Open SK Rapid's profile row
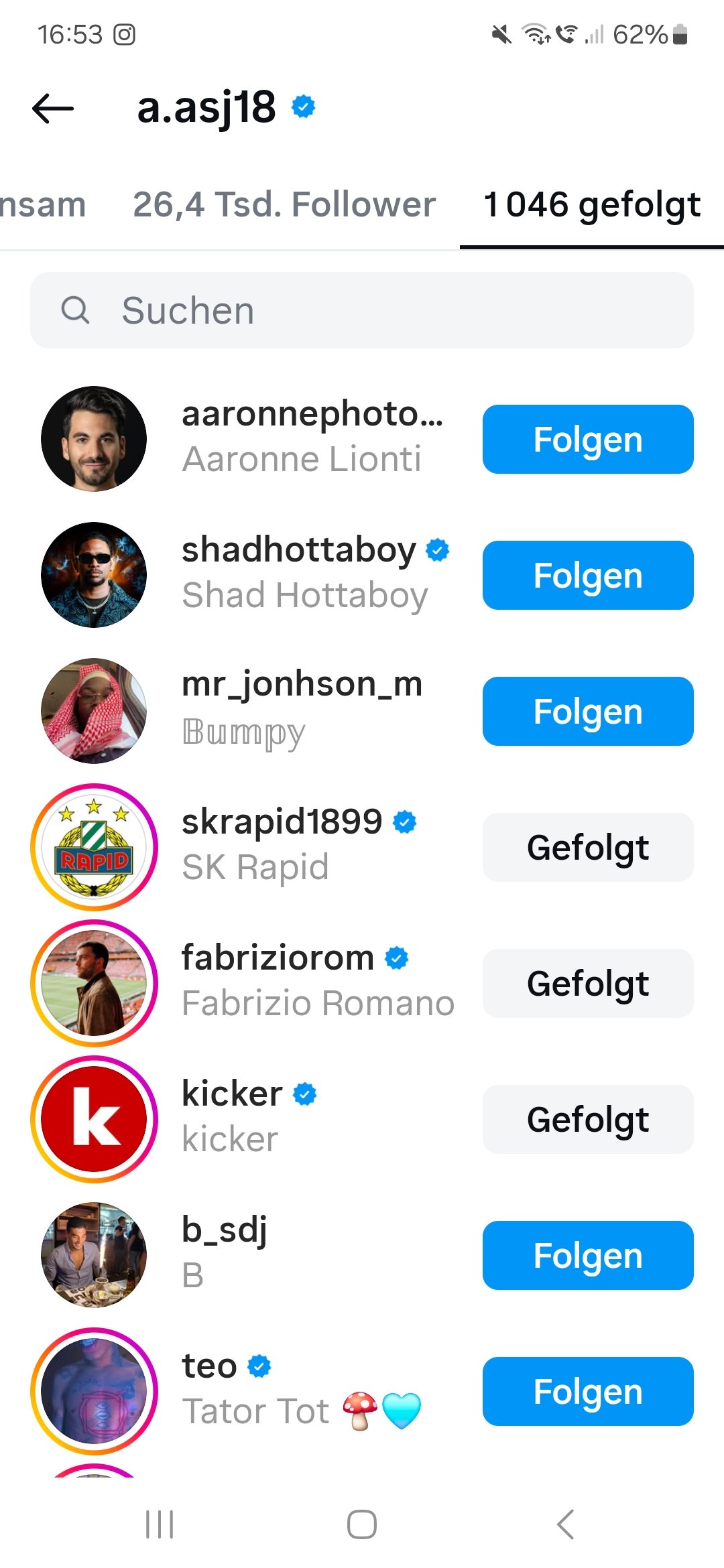The image size is (724, 1568). tap(255, 848)
